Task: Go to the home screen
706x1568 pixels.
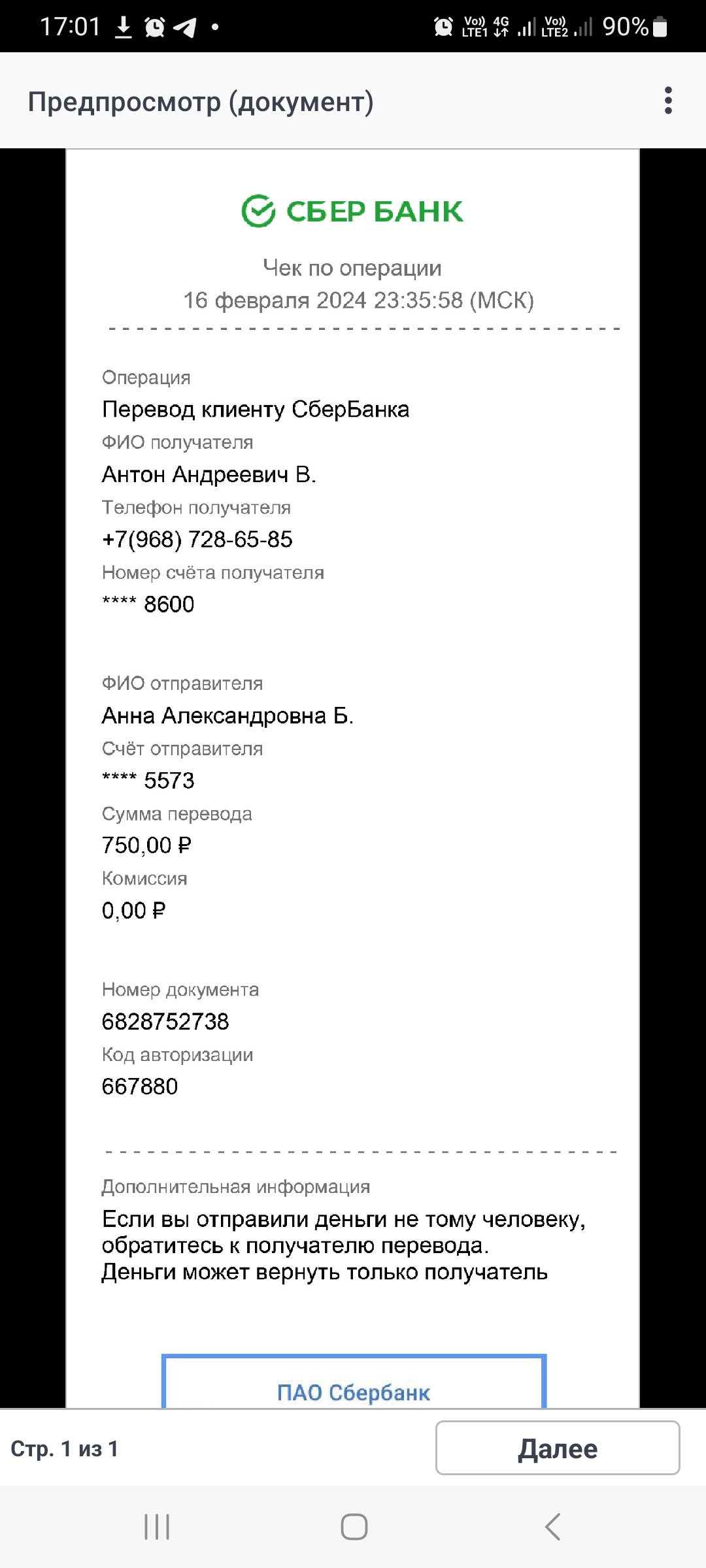Action: pyautogui.click(x=354, y=1527)
